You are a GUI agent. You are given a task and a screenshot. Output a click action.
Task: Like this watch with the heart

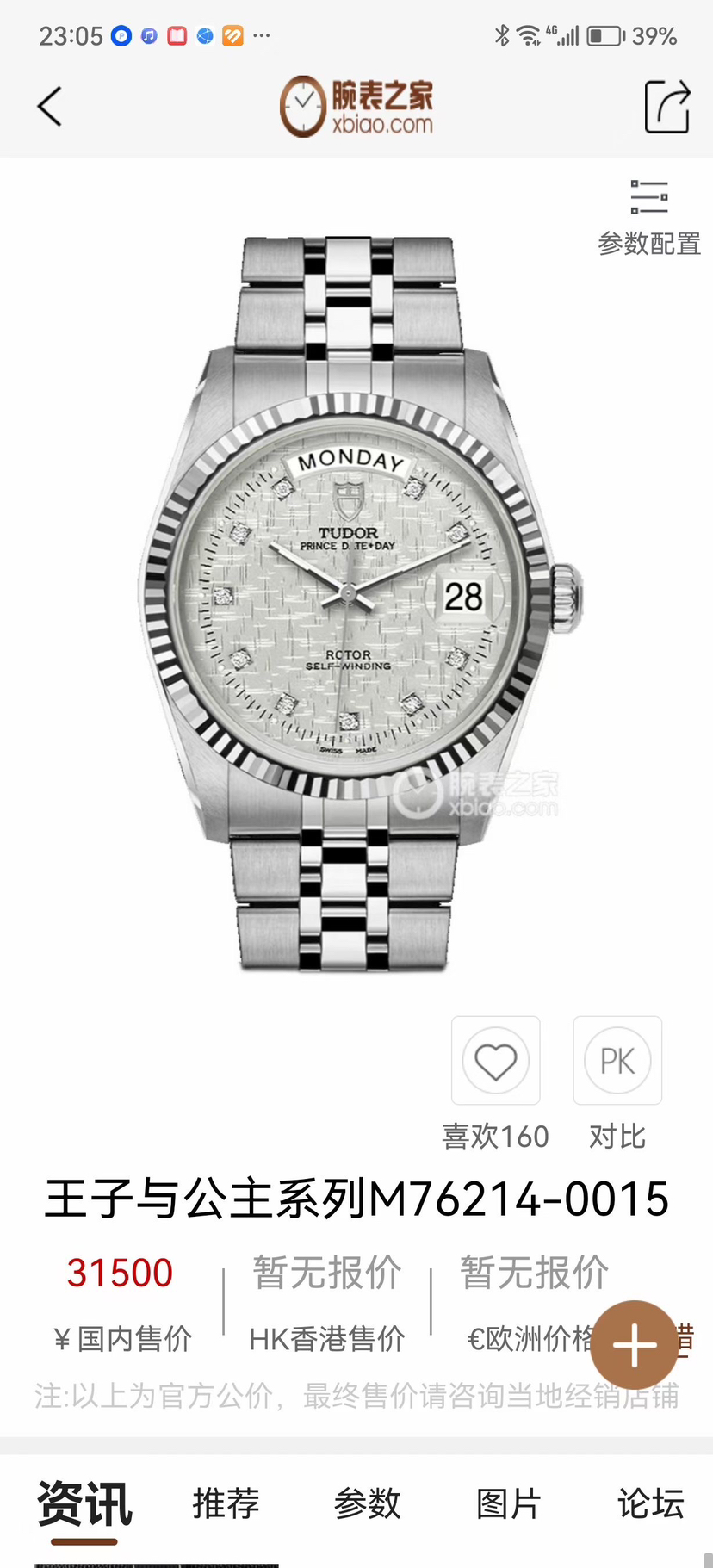click(496, 1061)
